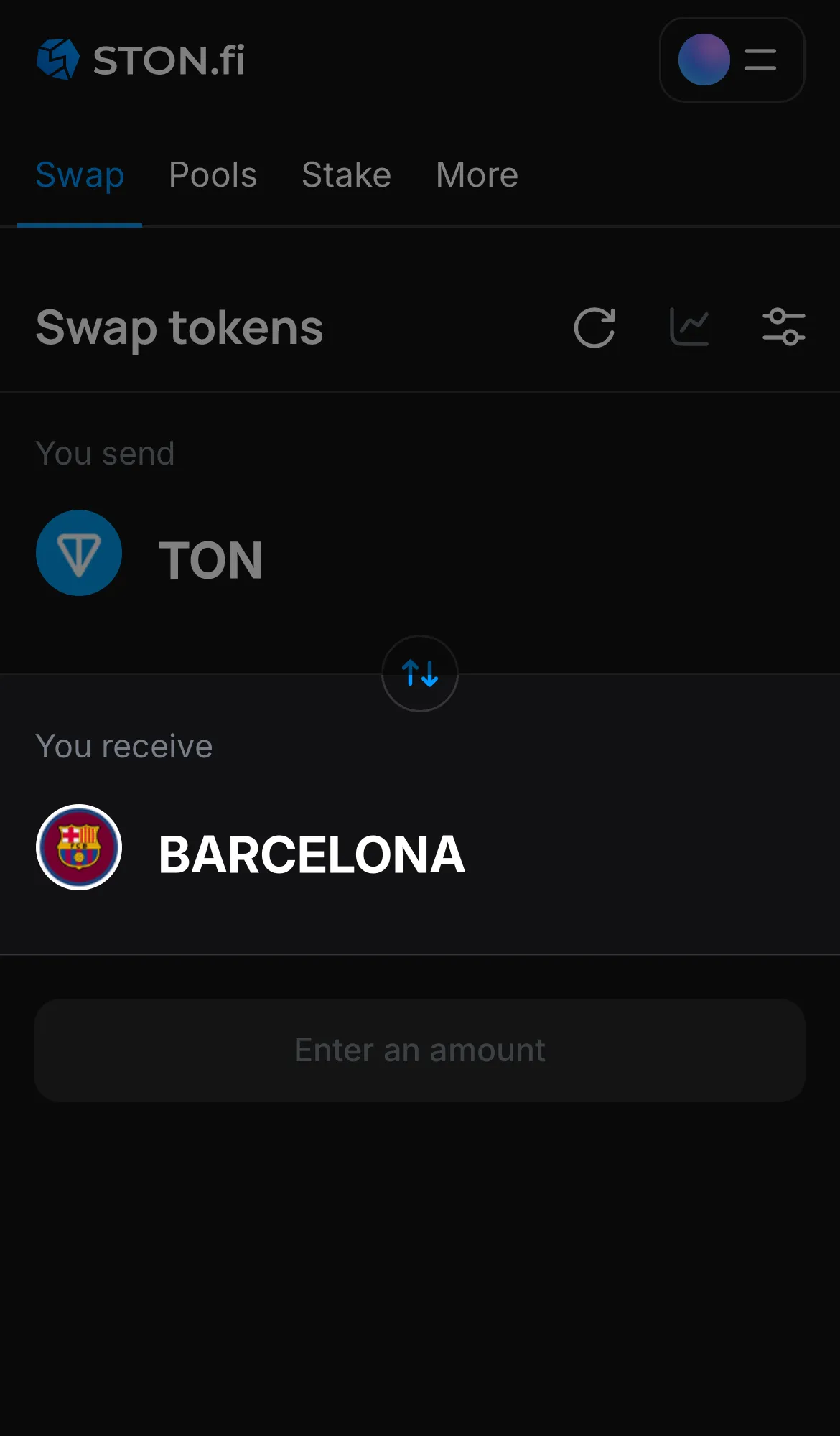
Task: Reverse the swap direction with the arrows
Action: coord(419,673)
